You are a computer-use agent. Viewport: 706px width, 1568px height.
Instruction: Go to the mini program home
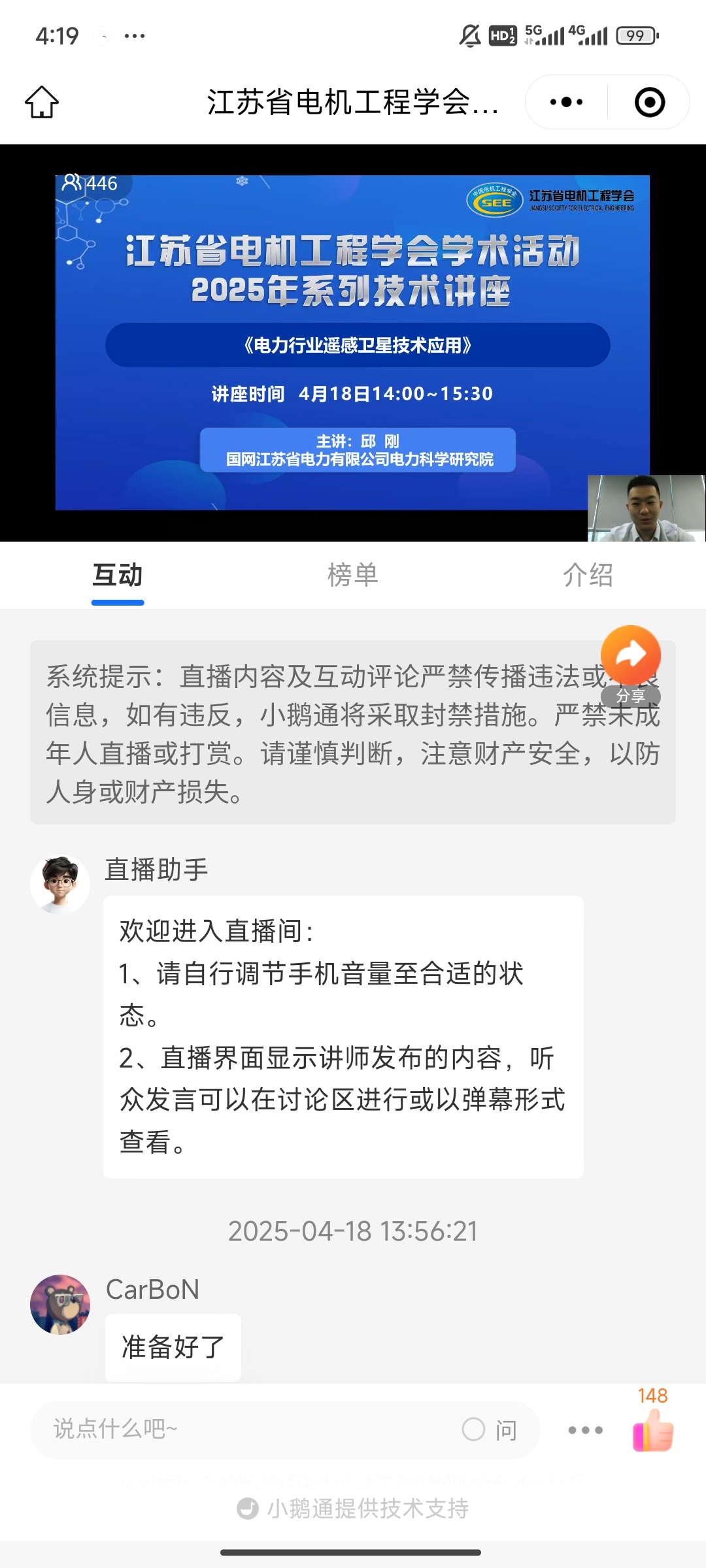42,102
